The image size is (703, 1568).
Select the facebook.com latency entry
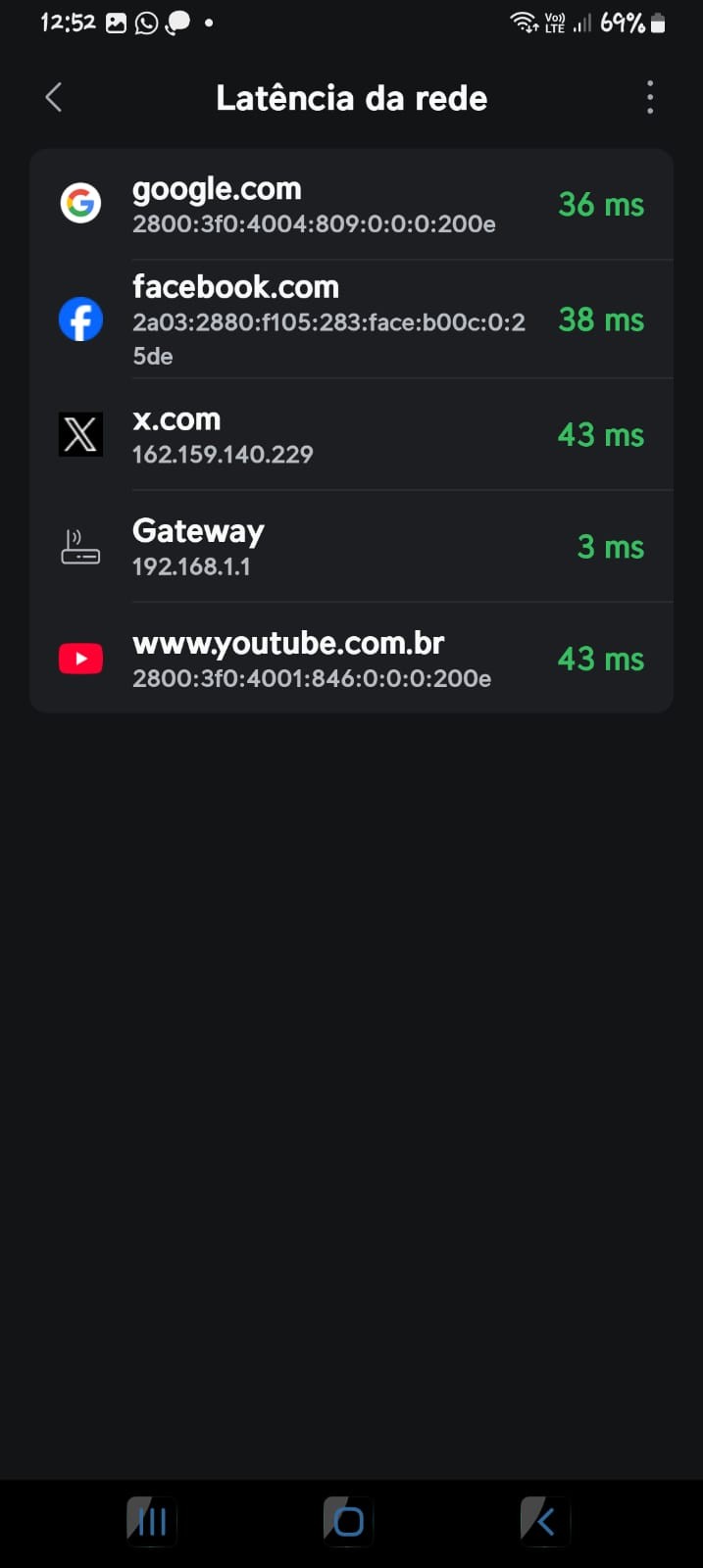351,319
